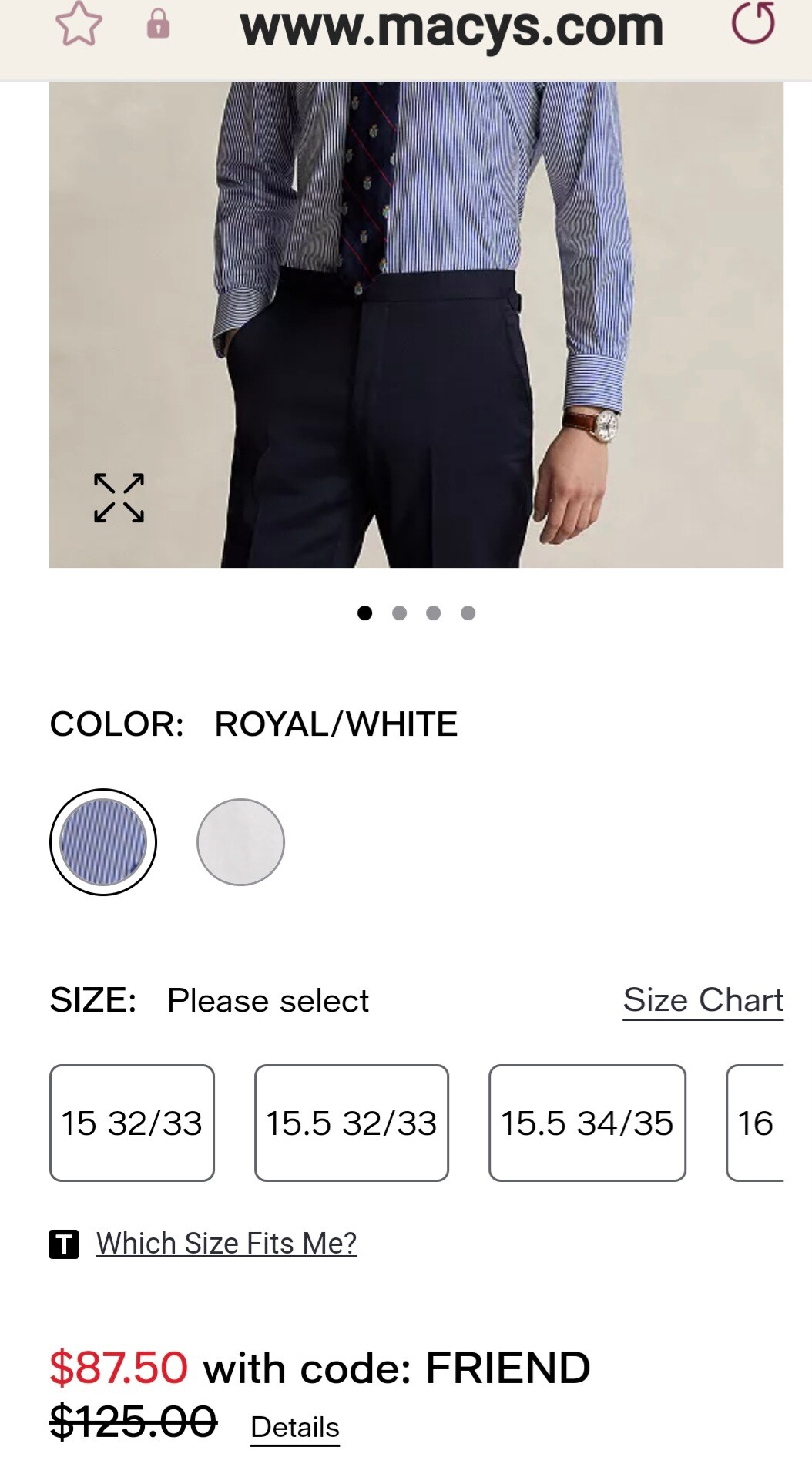Pick size 15.5 34/35
The height and width of the screenshot is (1464, 812).
click(587, 1123)
